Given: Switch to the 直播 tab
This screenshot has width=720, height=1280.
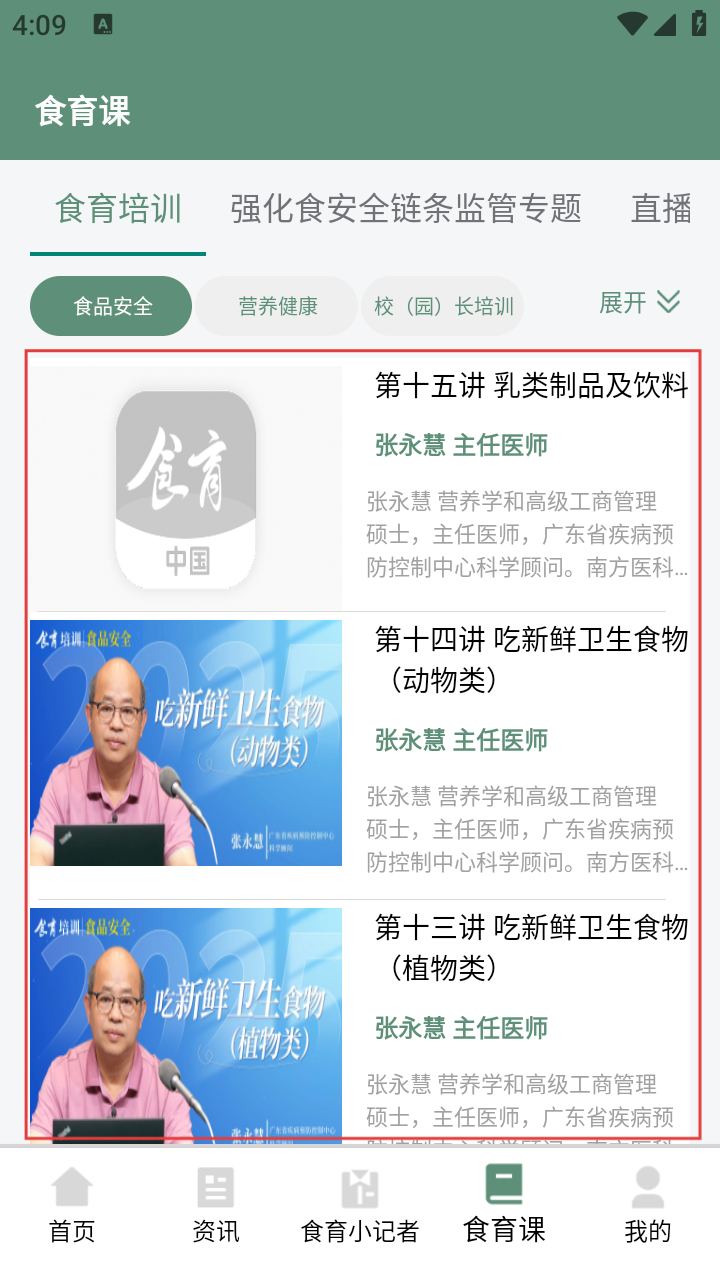Looking at the screenshot, I should click(x=661, y=209).
